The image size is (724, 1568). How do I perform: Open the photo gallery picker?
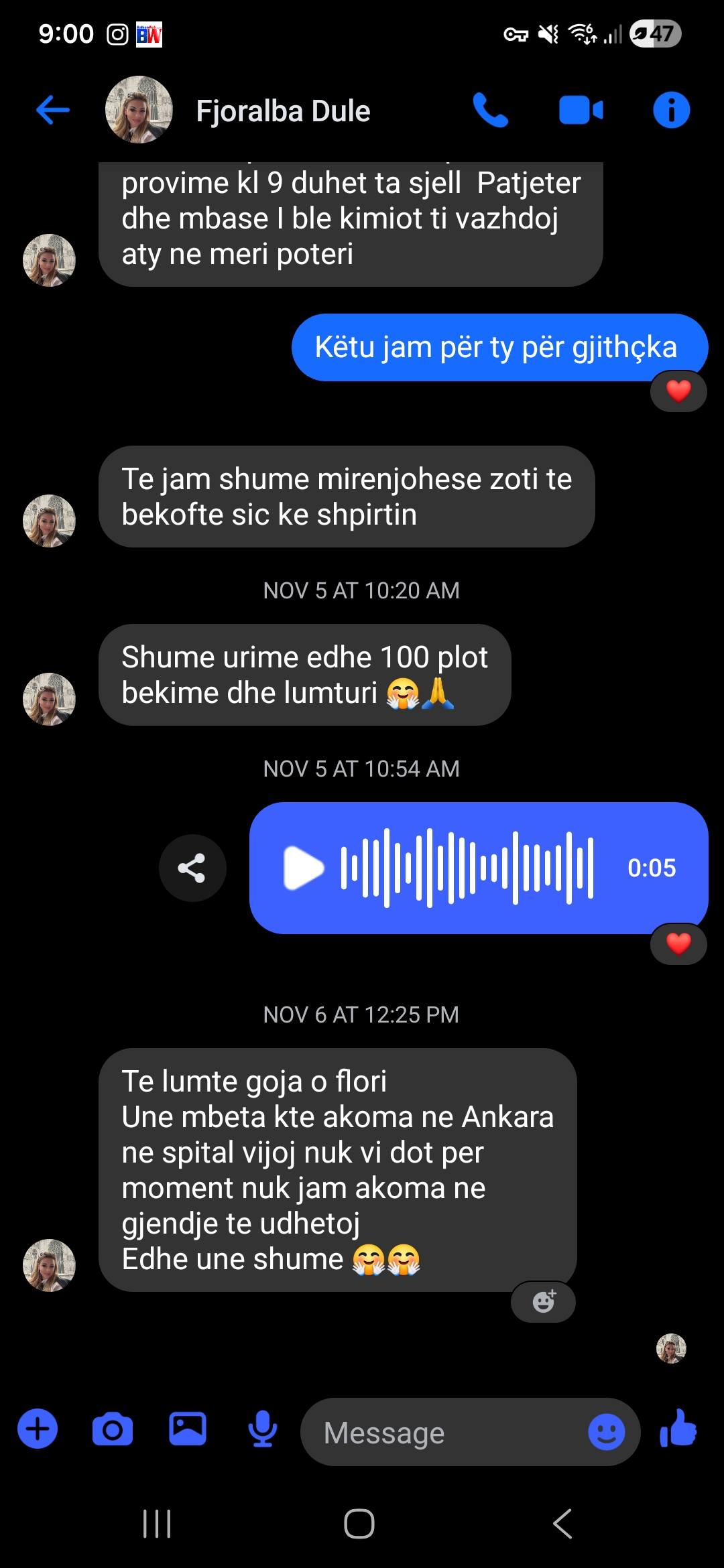point(188,1430)
